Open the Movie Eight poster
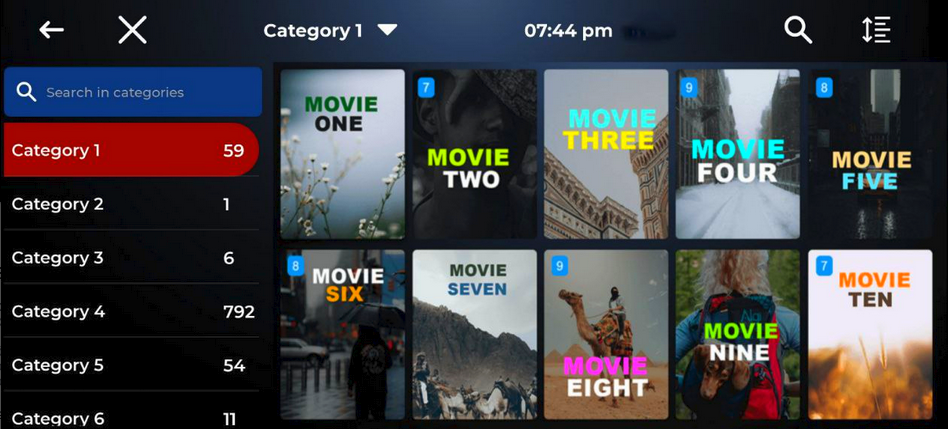948x429 pixels. [x=606, y=334]
